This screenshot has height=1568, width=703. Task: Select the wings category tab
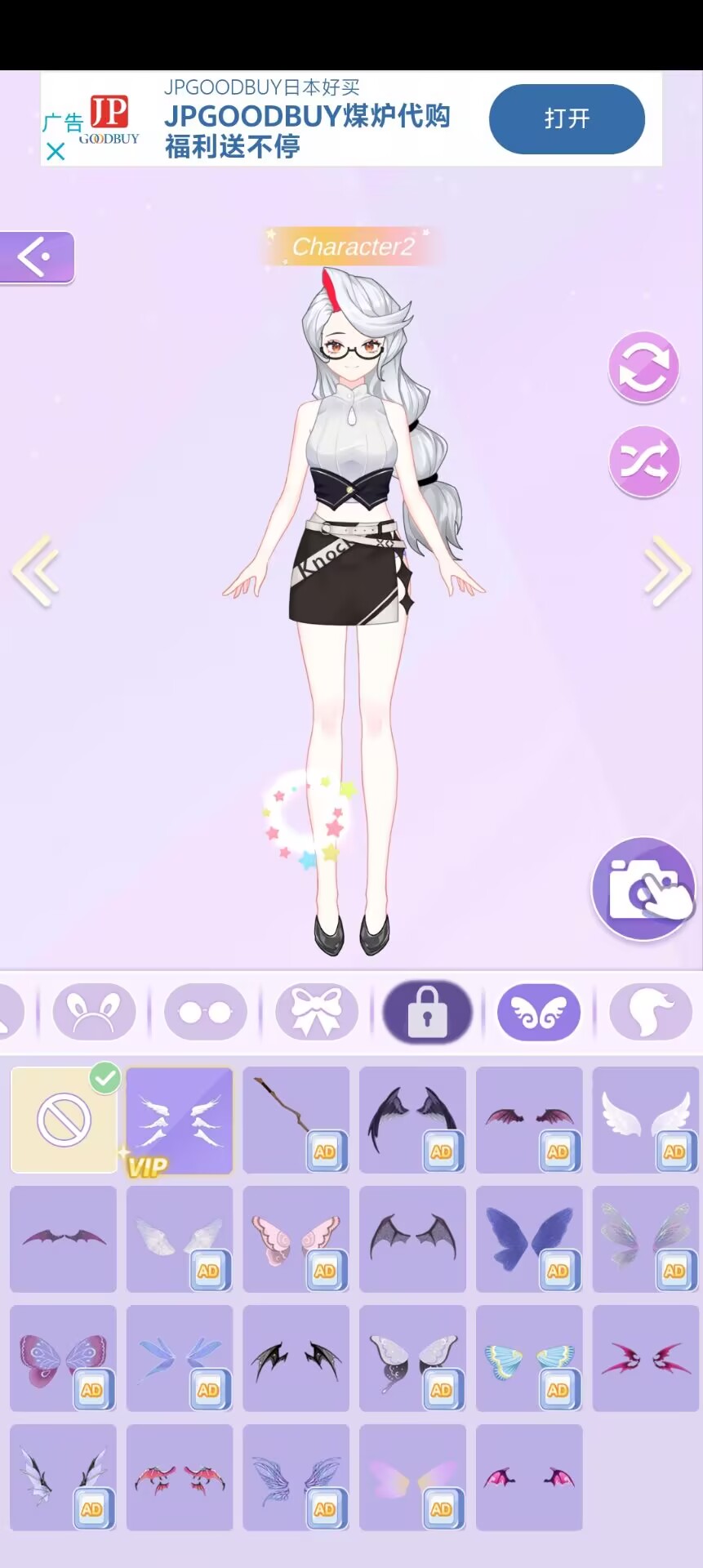[x=539, y=1012]
